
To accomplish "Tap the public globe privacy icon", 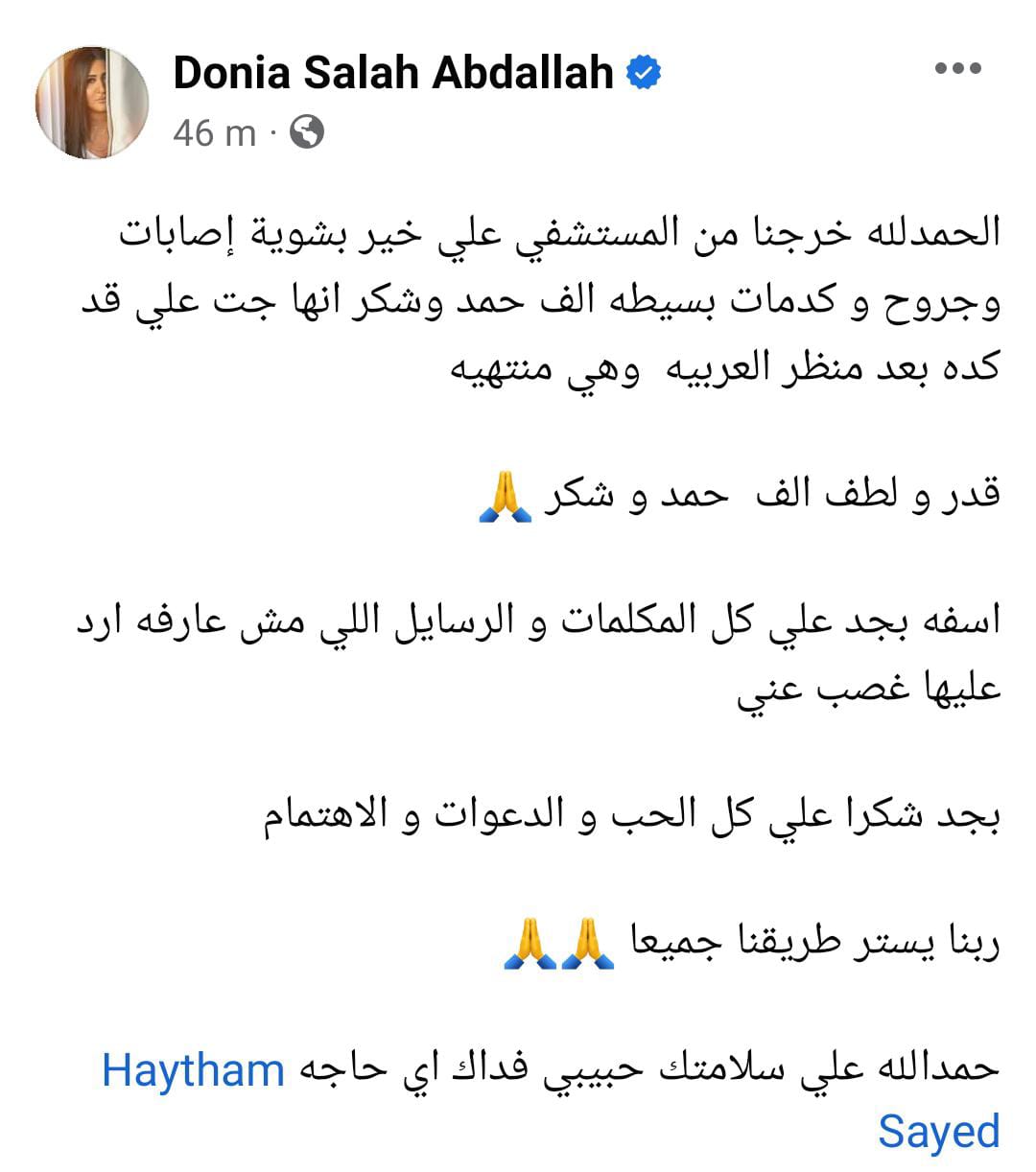I will pyautogui.click(x=307, y=131).
